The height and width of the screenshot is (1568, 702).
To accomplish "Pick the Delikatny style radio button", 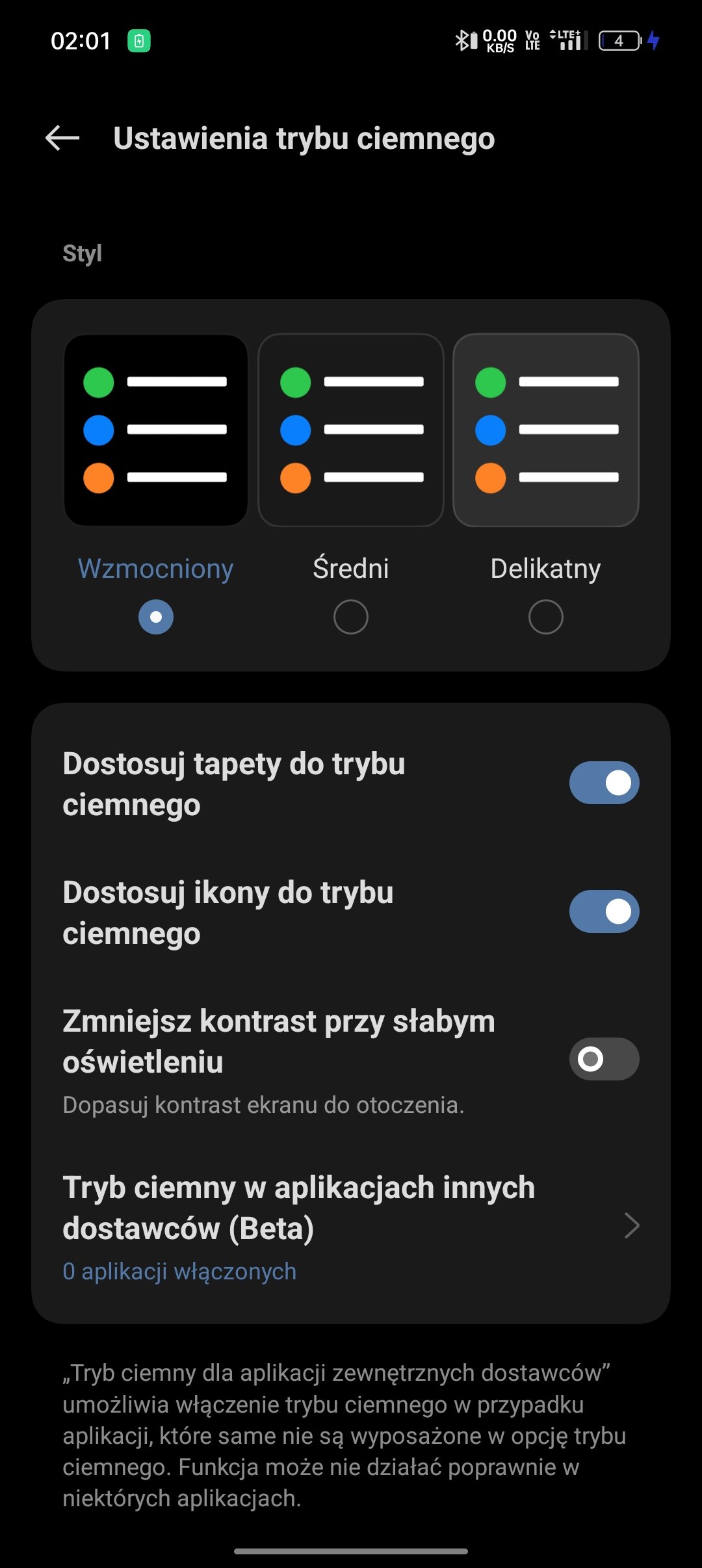I will (x=546, y=616).
